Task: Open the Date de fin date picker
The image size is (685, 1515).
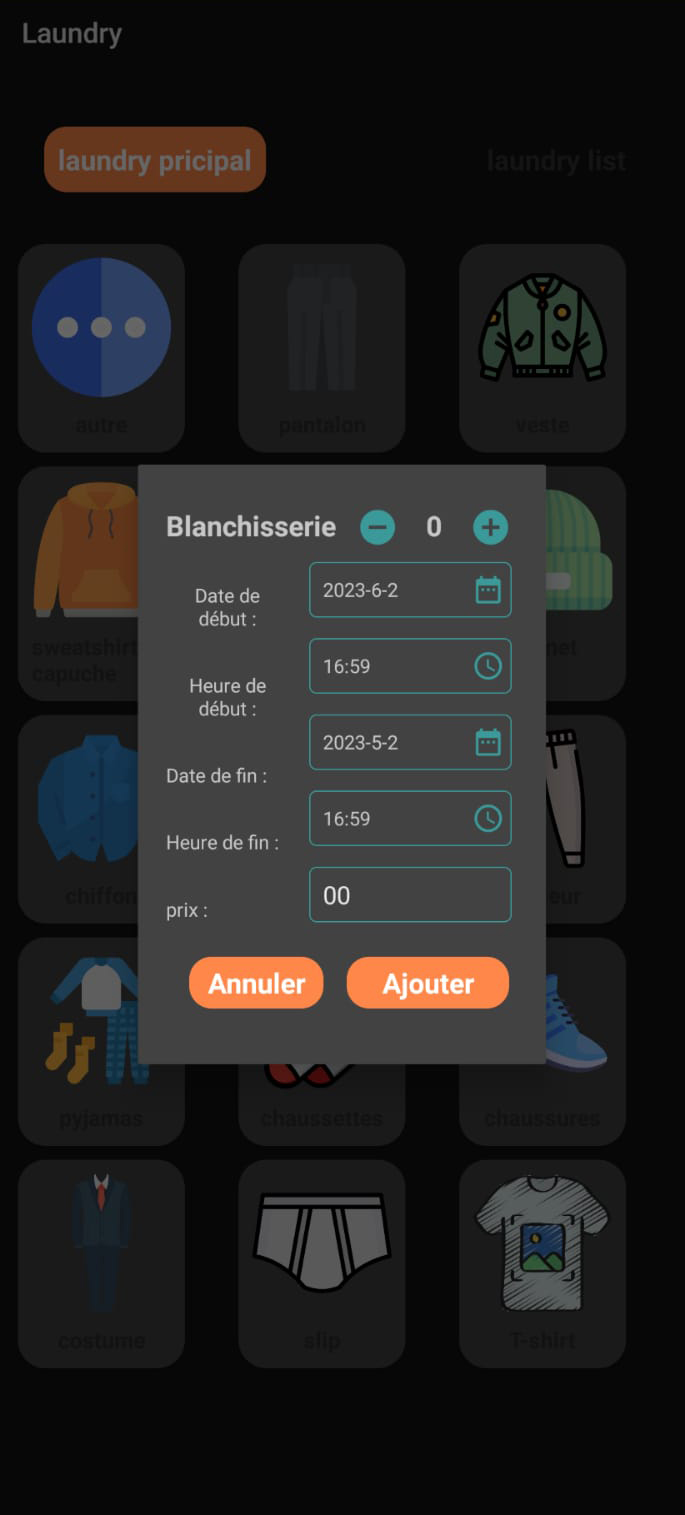Action: (487, 742)
